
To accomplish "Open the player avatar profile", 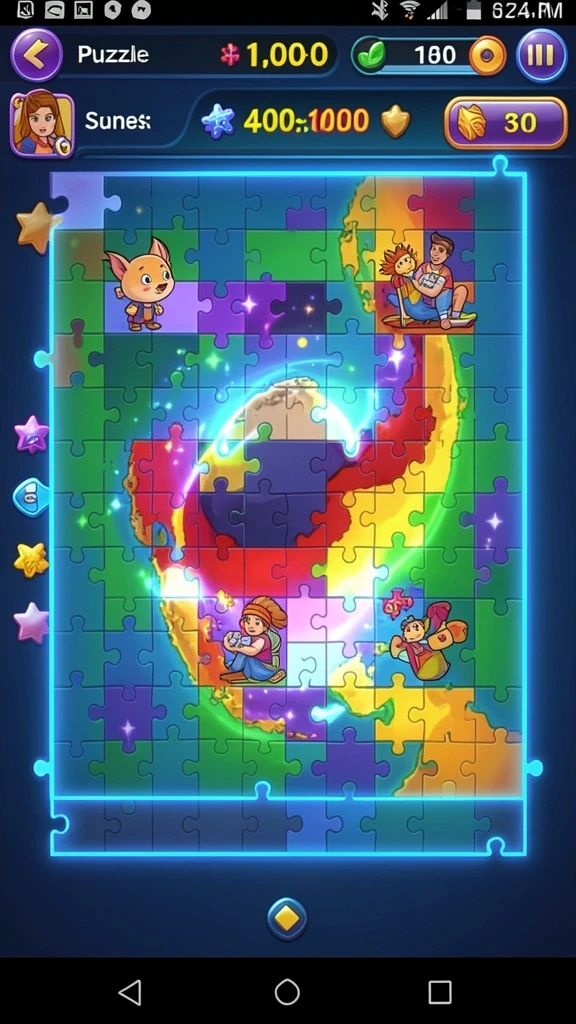I will click(x=42, y=124).
